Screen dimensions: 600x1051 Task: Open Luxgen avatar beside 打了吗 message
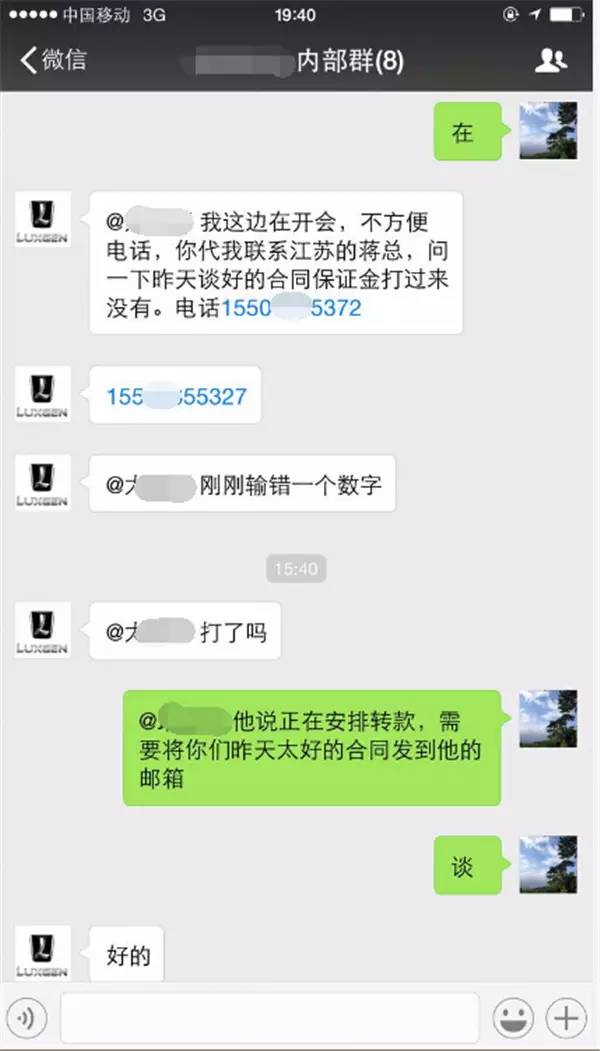coord(43,630)
